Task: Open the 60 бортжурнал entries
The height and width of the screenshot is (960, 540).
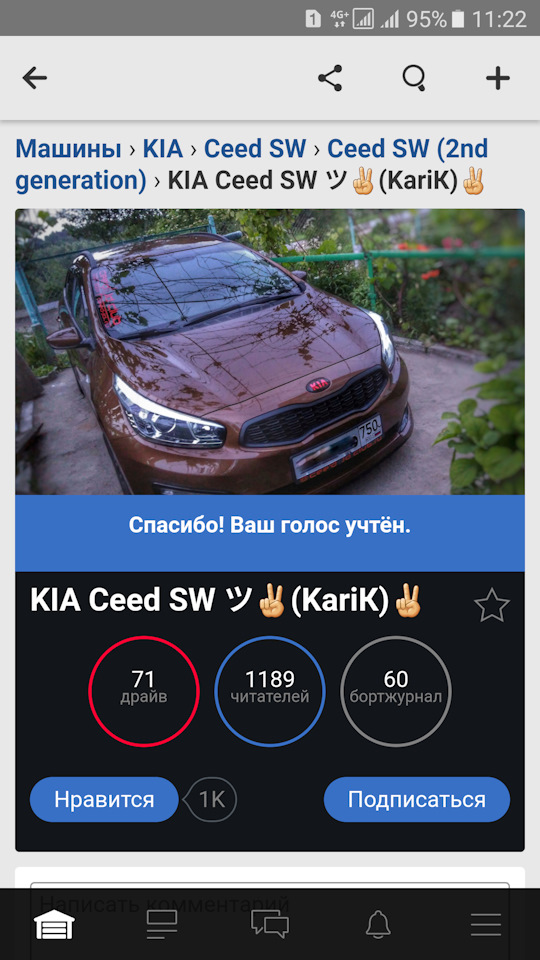Action: click(x=396, y=691)
